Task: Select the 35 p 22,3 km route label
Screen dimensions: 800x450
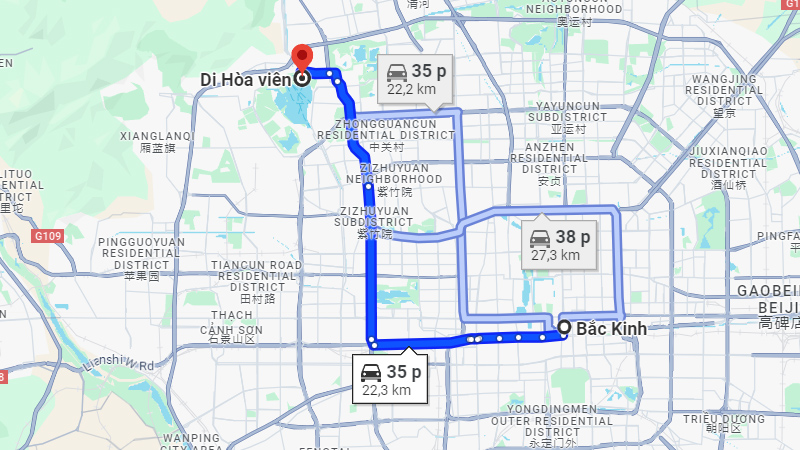Action: pyautogui.click(x=389, y=379)
